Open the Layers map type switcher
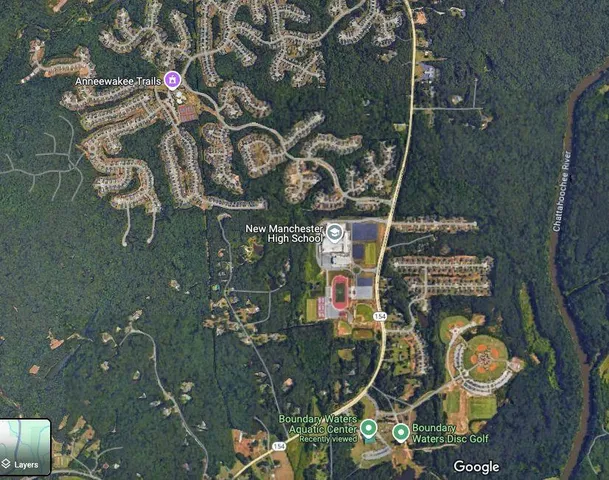 click(x=25, y=446)
